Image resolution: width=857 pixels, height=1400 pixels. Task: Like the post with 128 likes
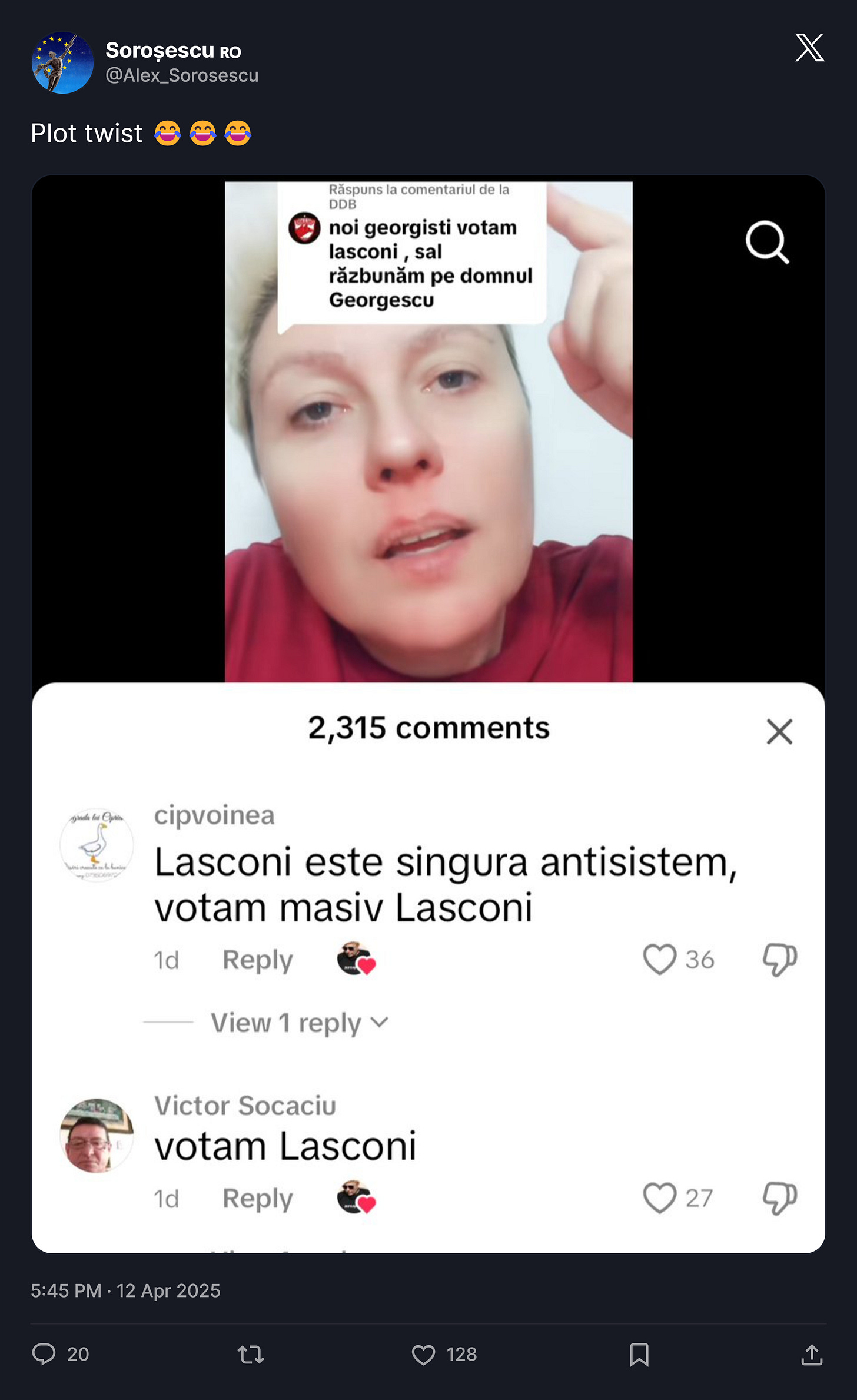point(444,1354)
